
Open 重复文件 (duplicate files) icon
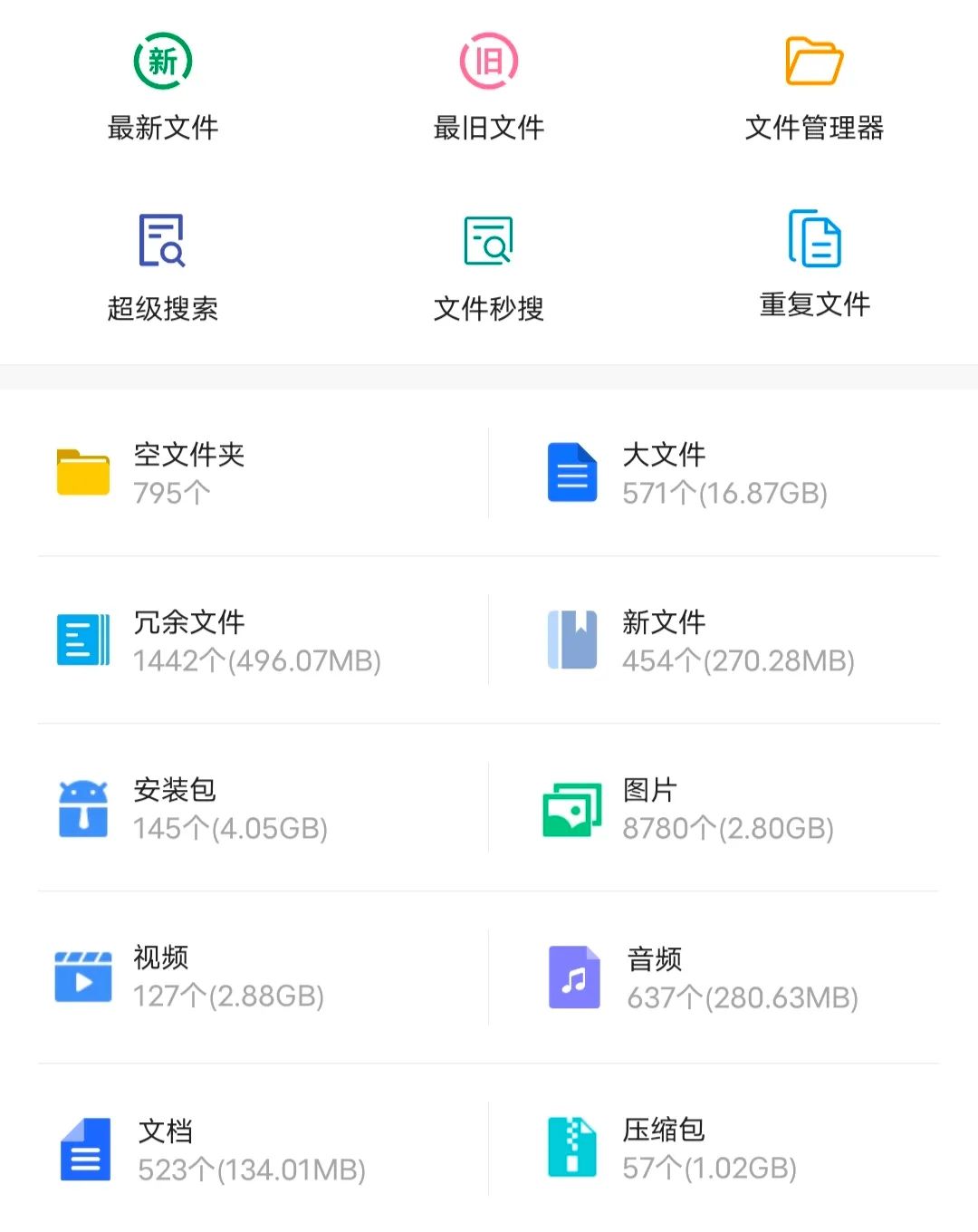tap(813, 241)
